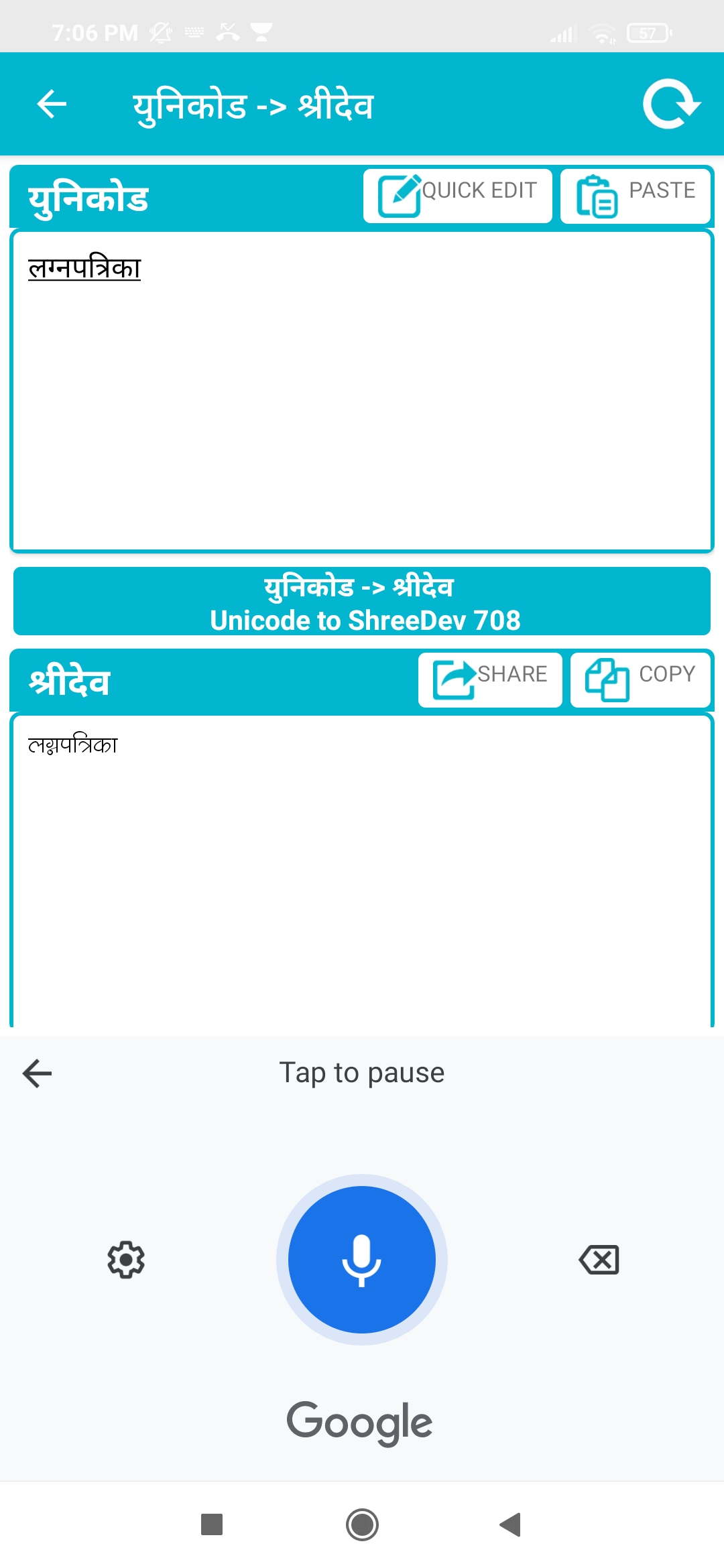Tap the ShreeDev output text area
This screenshot has height=1568, width=724.
click(x=362, y=871)
